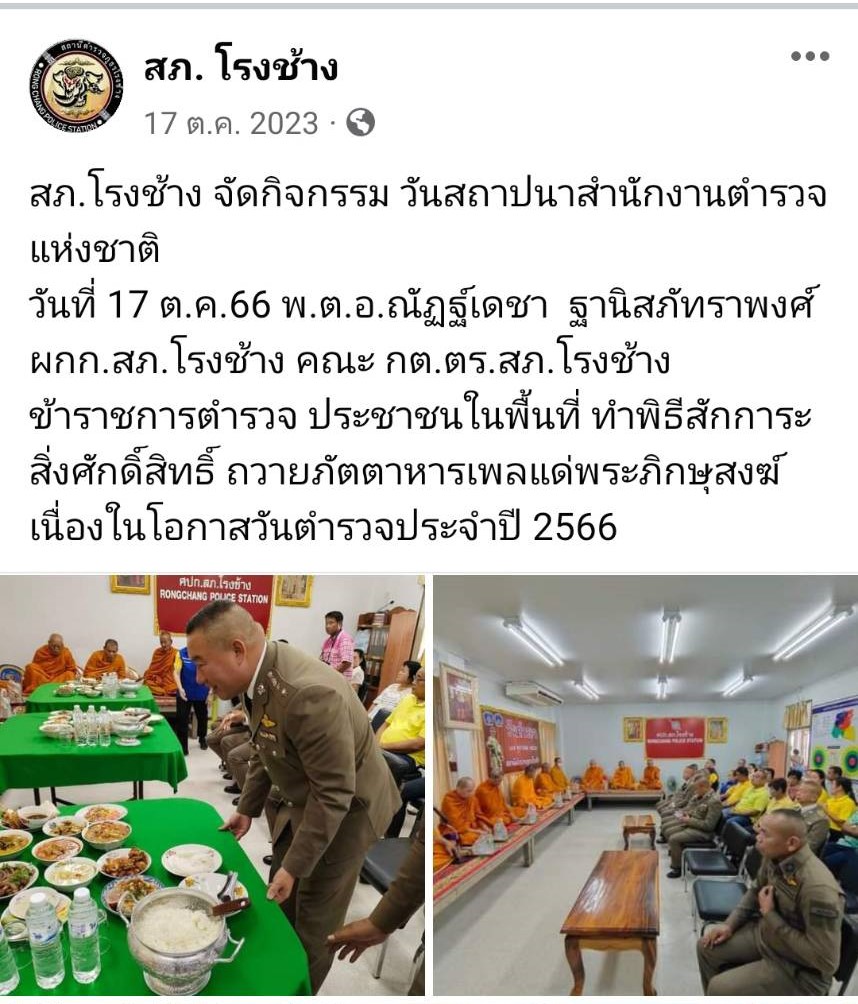Open photo of monks seated in hall
The width and height of the screenshot is (858, 1004).
(x=645, y=785)
